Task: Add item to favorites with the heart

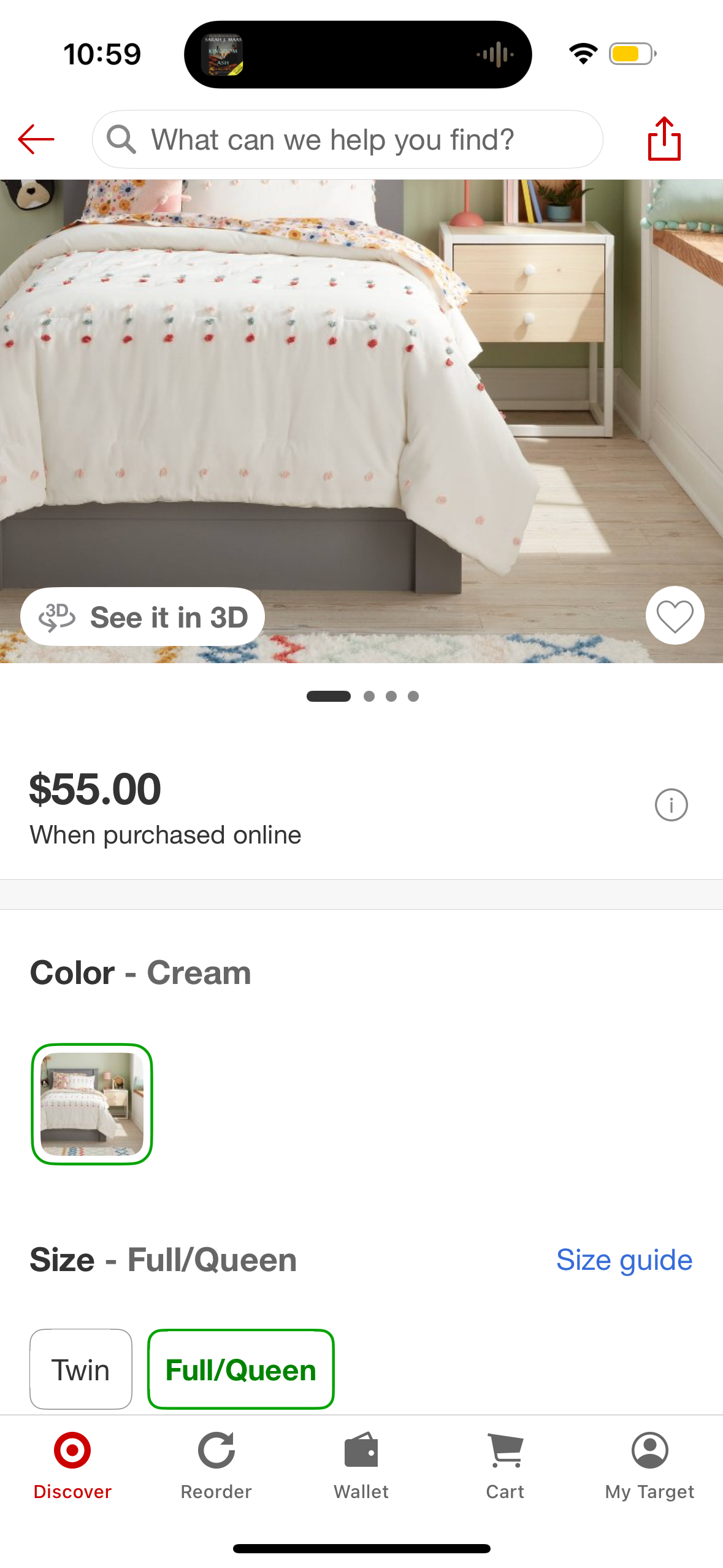Action: pos(675,615)
